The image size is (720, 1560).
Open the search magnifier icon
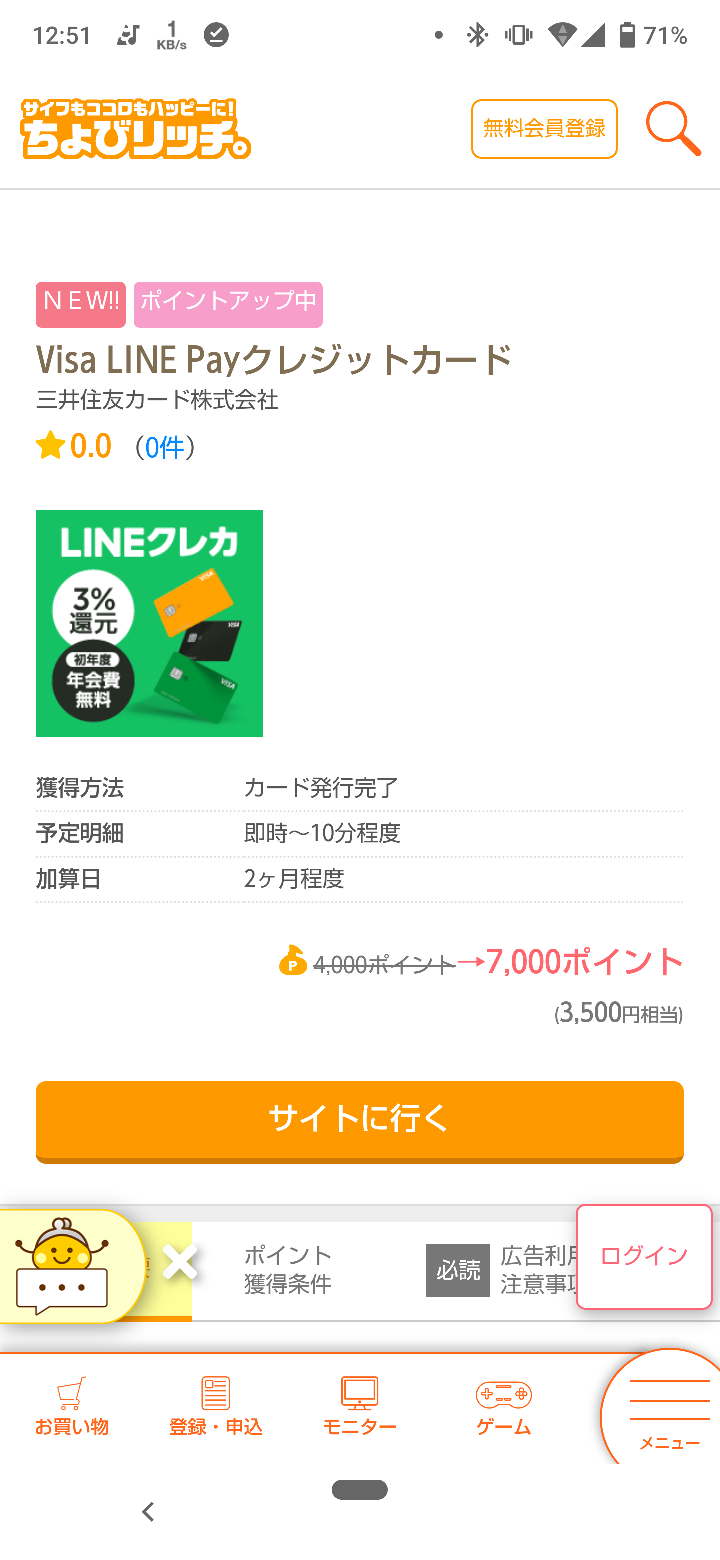tap(672, 128)
